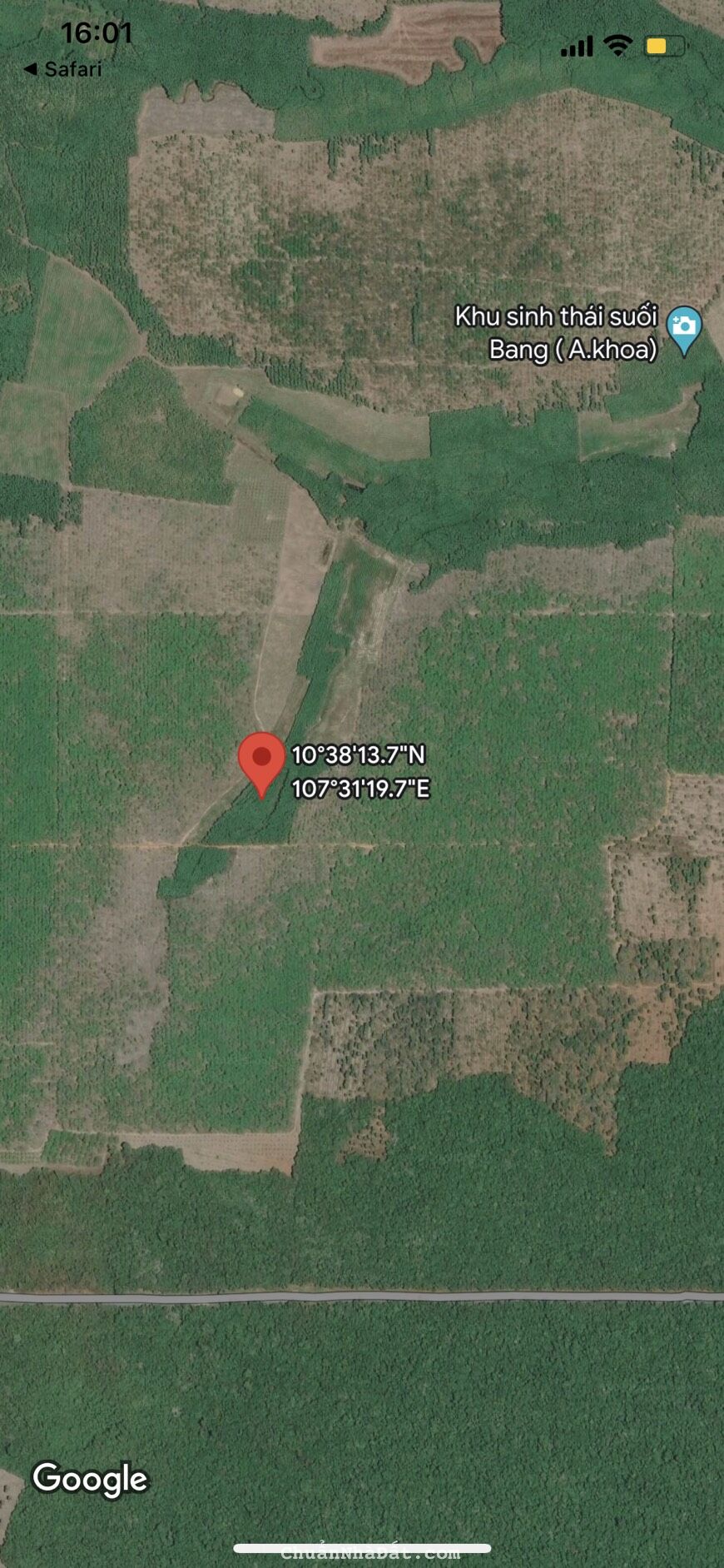
Task: Open the Khu sinh thái suối Bang place marker
Action: (684, 327)
